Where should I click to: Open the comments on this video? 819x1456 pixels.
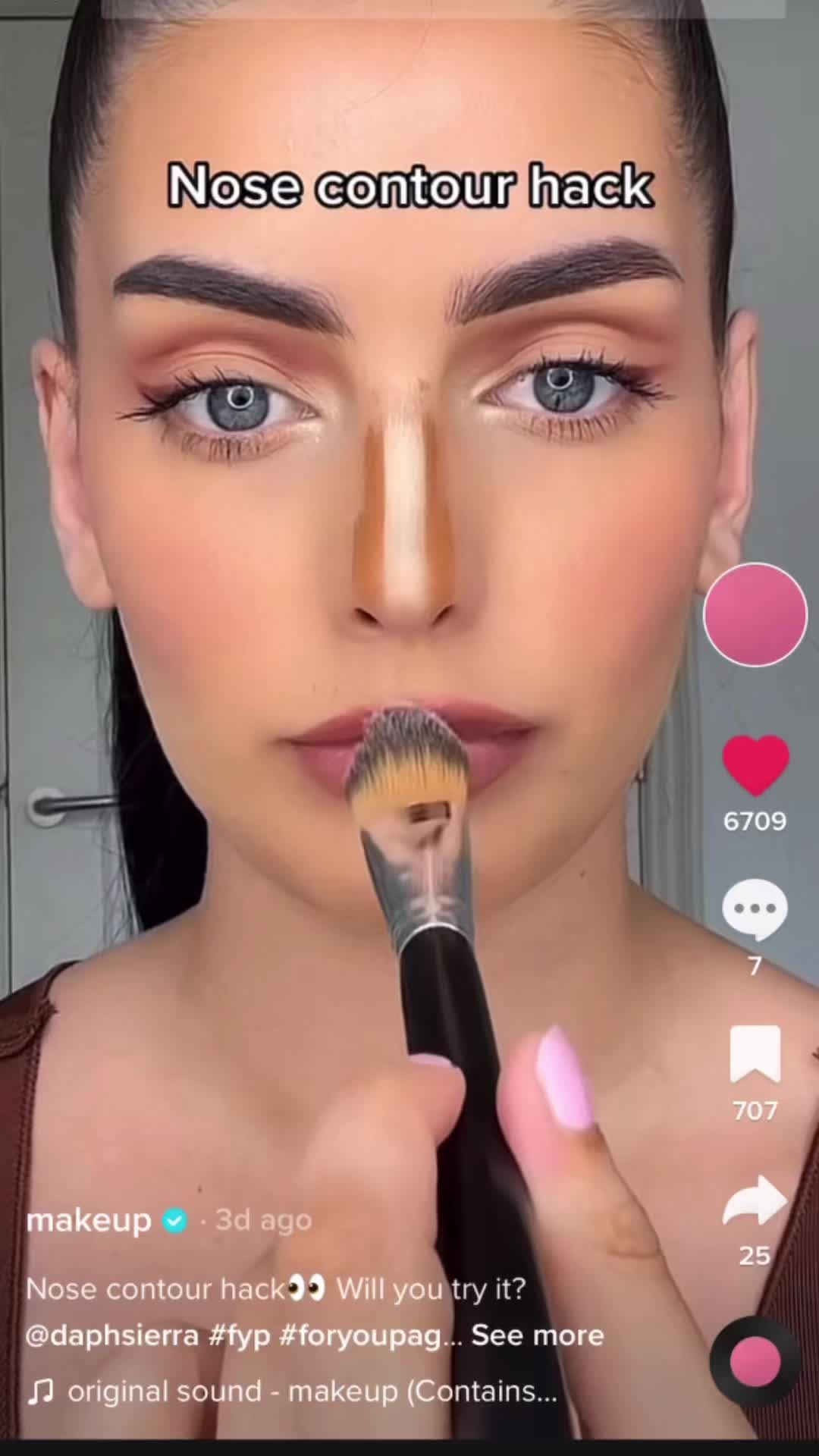click(755, 909)
